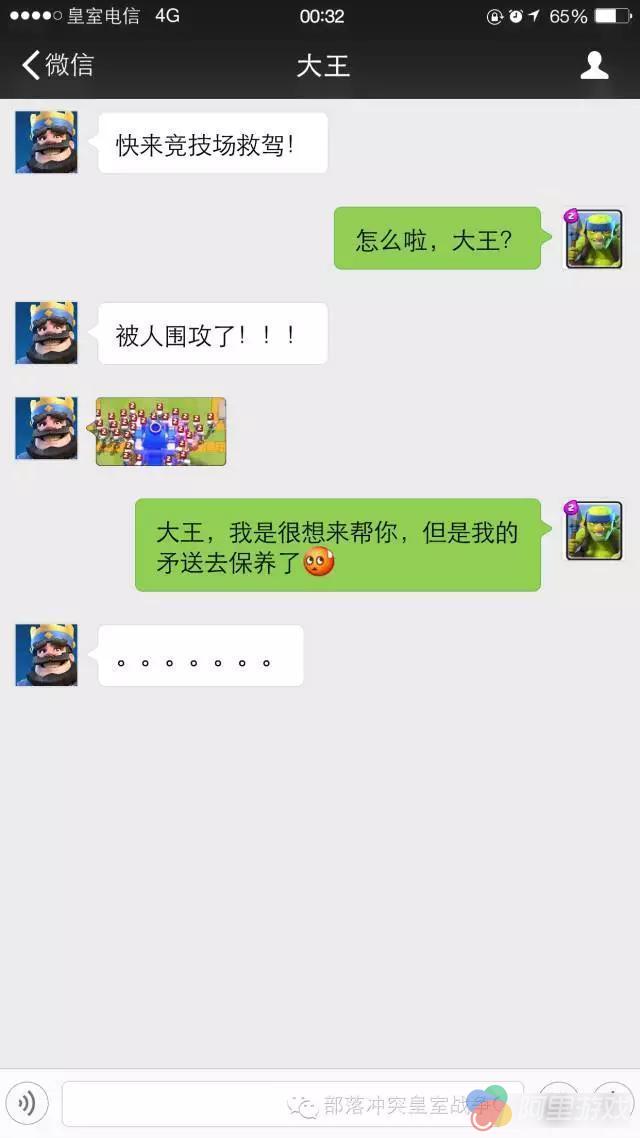Go back to the 微信 chat list
This screenshot has width=640, height=1138.
tap(57, 66)
